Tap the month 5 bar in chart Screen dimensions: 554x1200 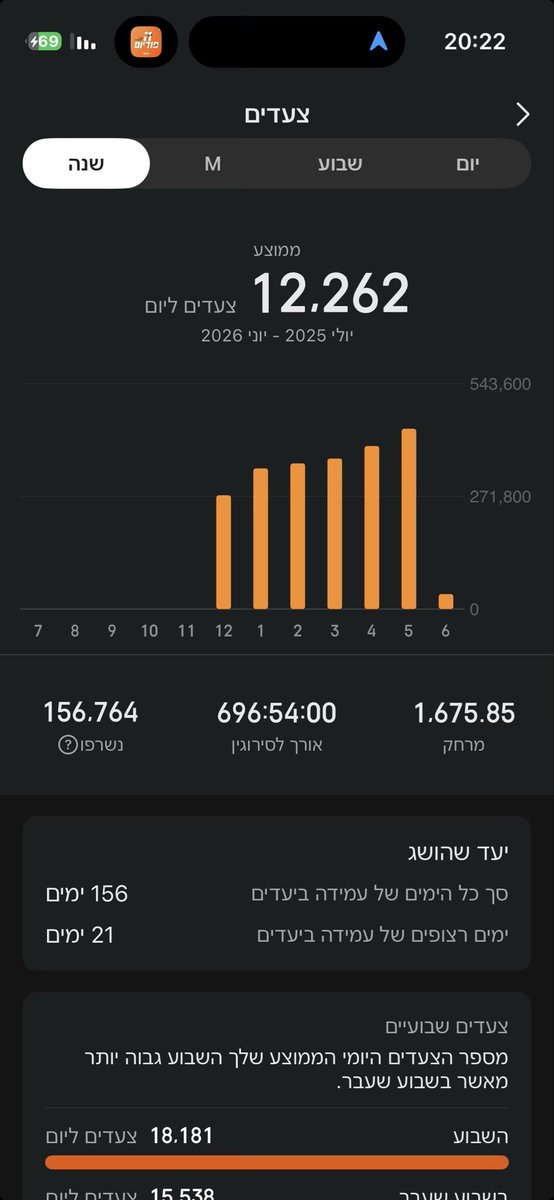click(408, 519)
